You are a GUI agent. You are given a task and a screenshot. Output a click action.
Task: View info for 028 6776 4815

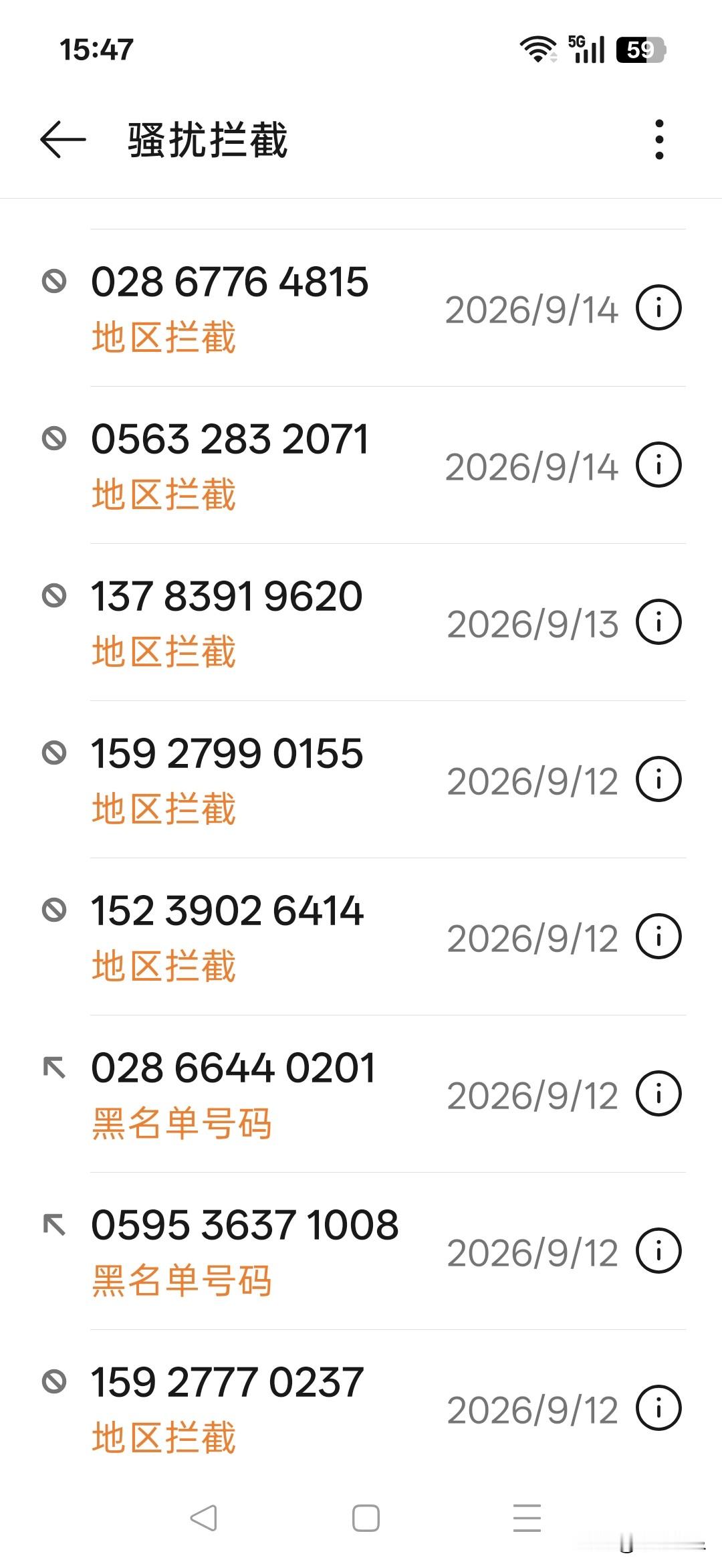point(658,308)
